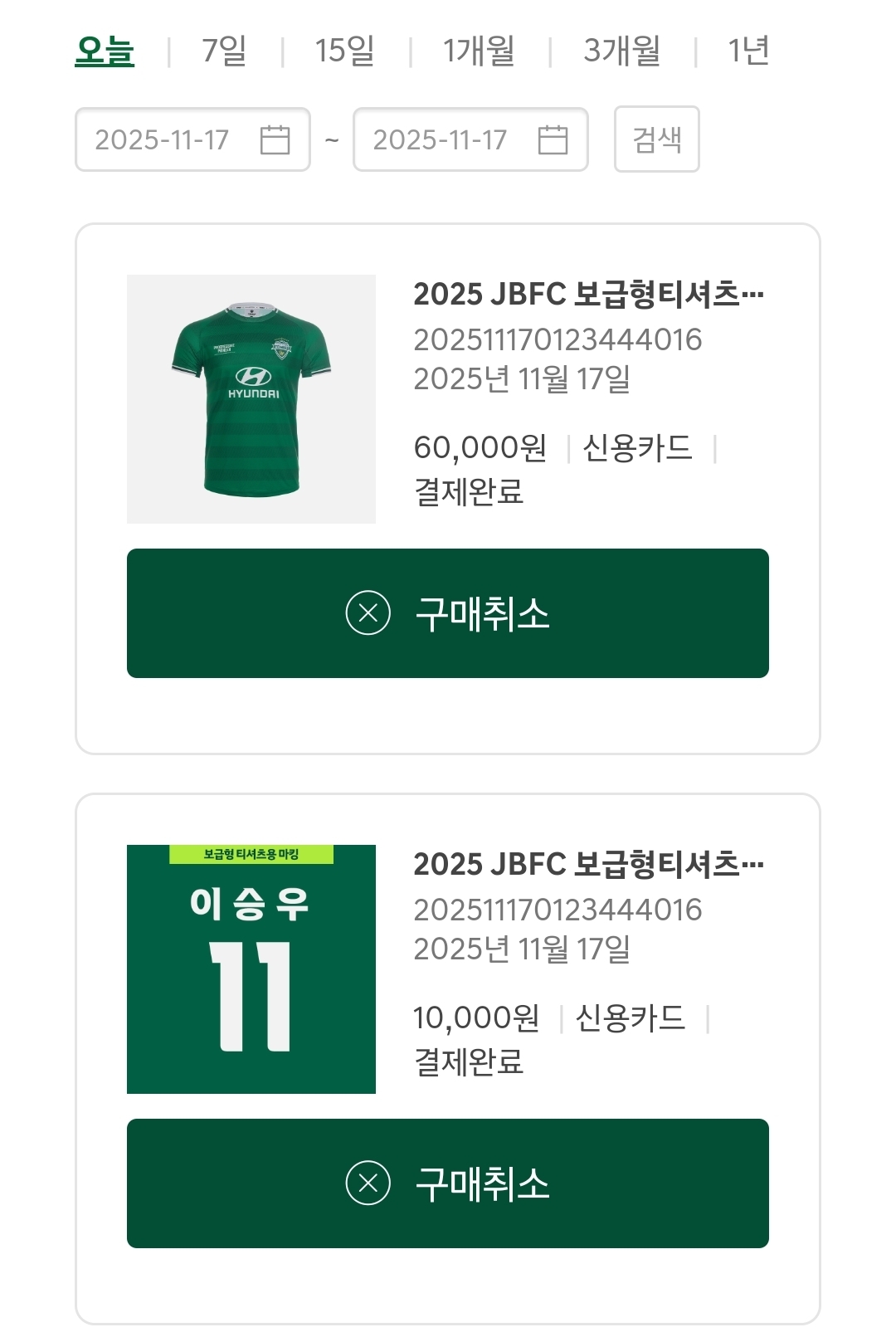Open the 이승우 11 marking product image
This screenshot has width=896, height=1337.
click(251, 969)
